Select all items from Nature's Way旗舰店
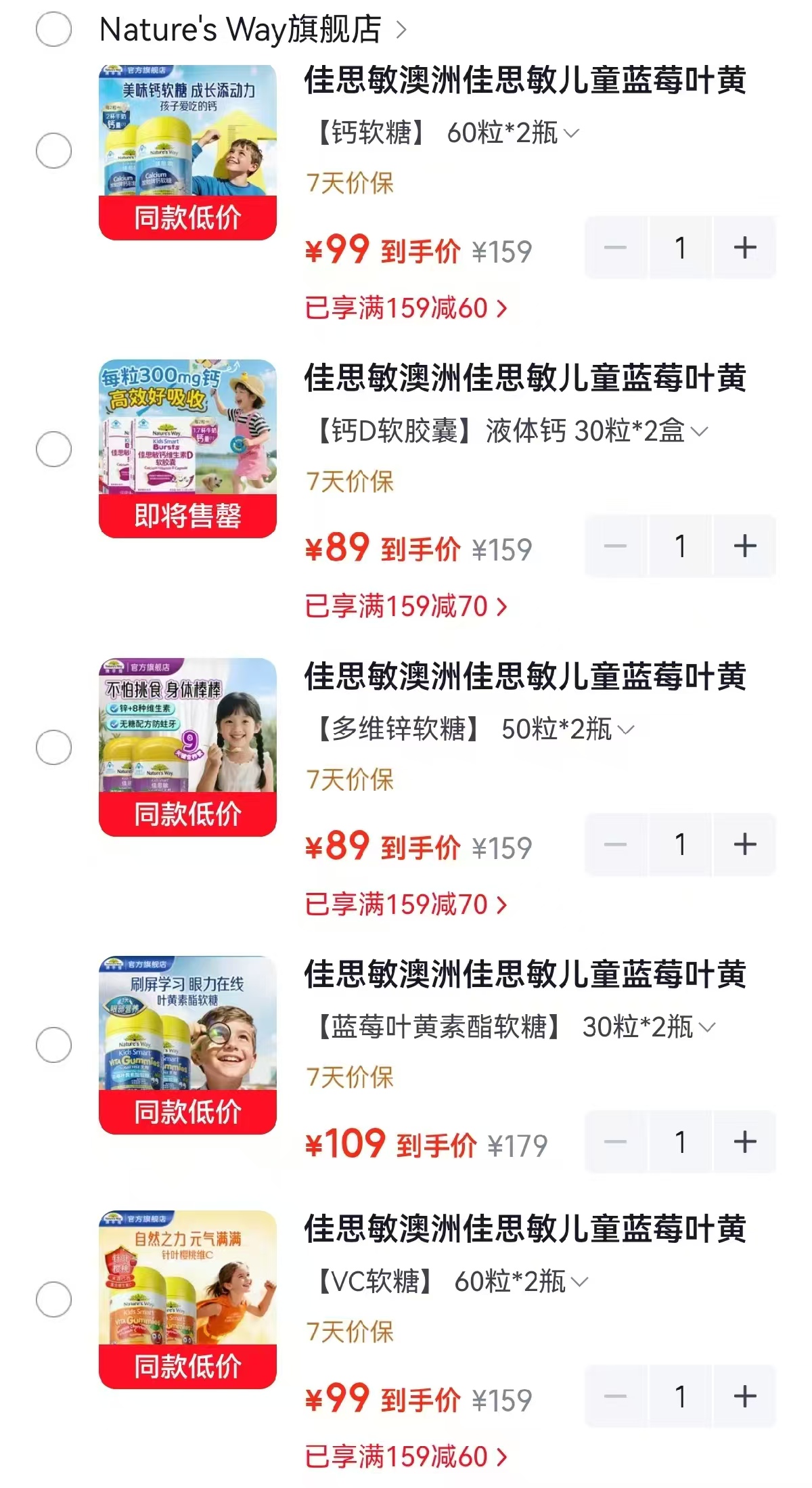Screen dimensions: 812x1488 click(x=53, y=29)
